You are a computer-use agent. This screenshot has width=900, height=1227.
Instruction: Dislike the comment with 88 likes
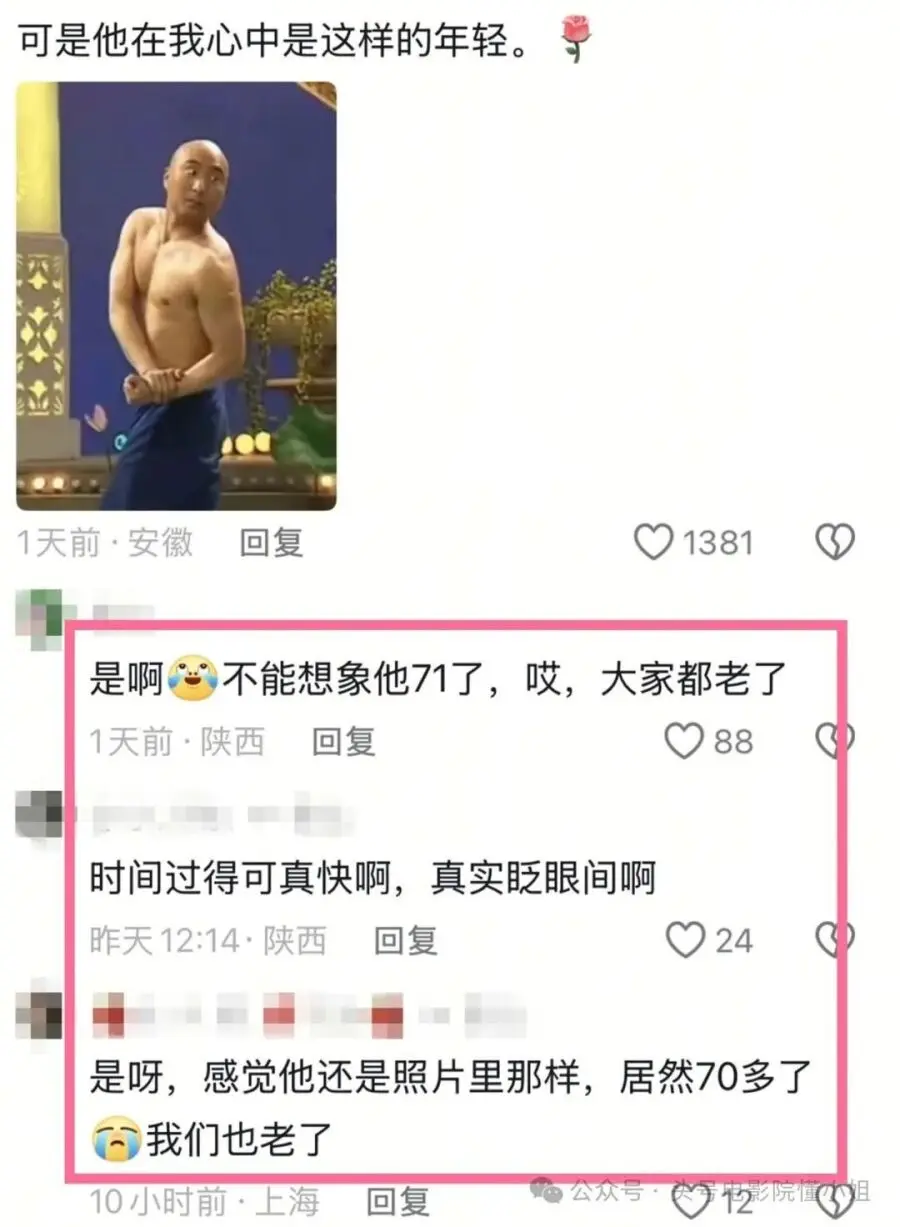(x=832, y=741)
